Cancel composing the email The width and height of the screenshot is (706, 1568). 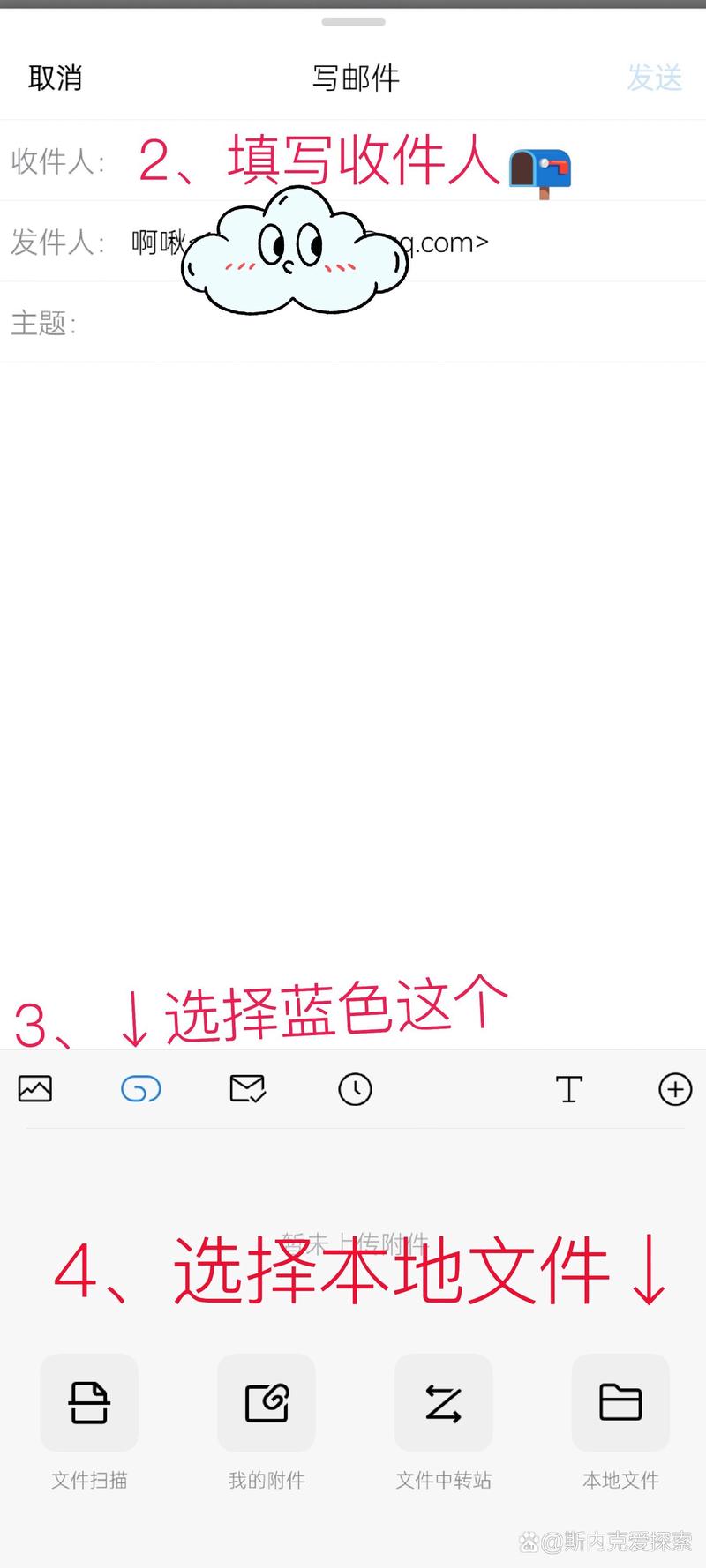point(55,78)
